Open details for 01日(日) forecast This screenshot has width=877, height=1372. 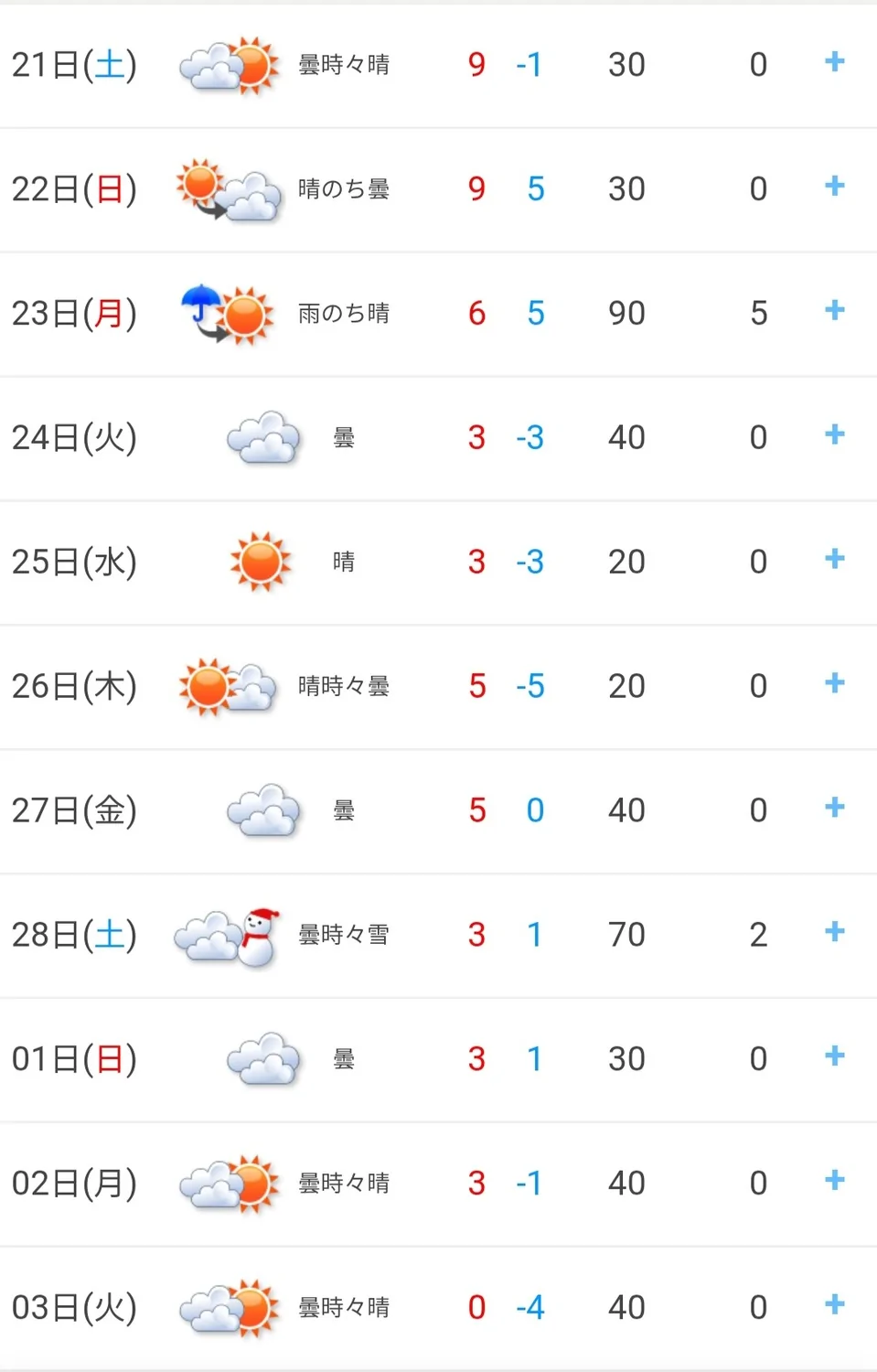834,1056
